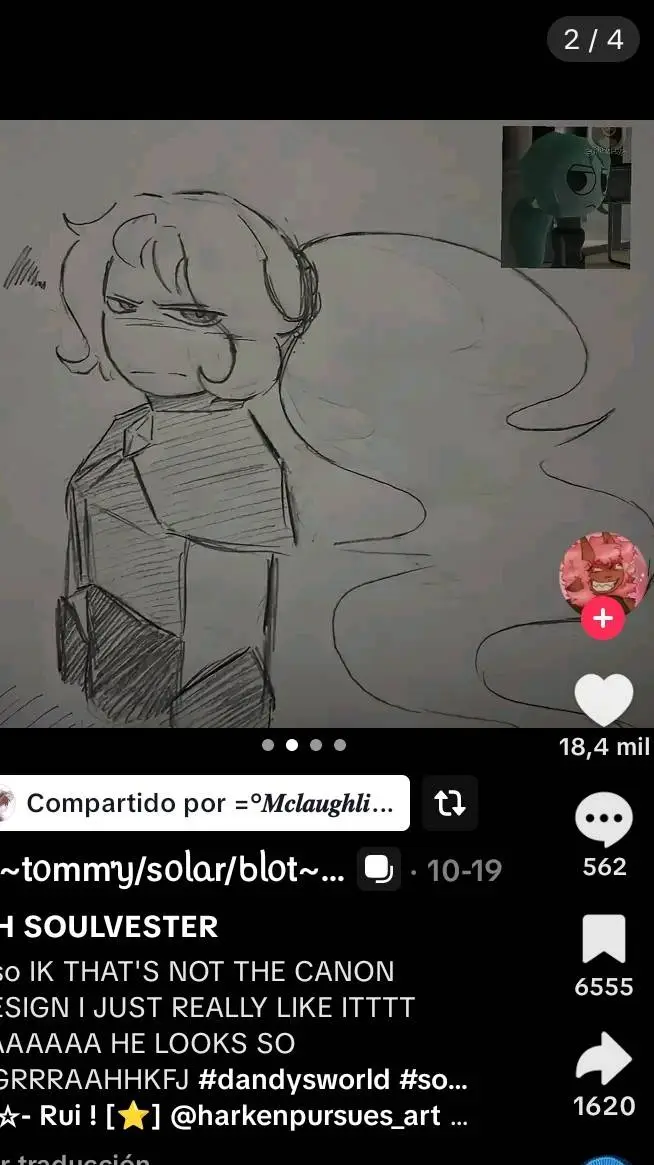The width and height of the screenshot is (654, 1165).
Task: Open the comments with 562 replies
Action: [604, 822]
